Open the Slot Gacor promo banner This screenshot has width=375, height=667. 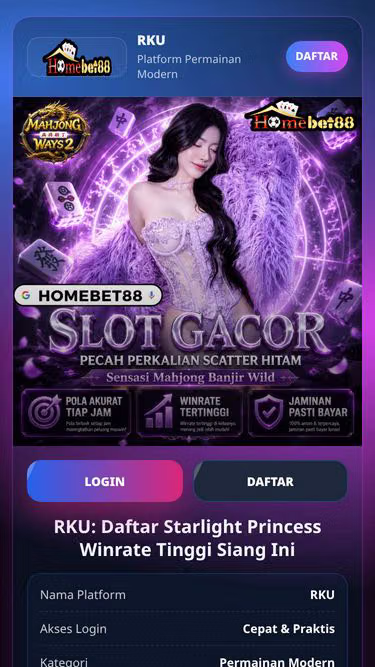tap(188, 271)
